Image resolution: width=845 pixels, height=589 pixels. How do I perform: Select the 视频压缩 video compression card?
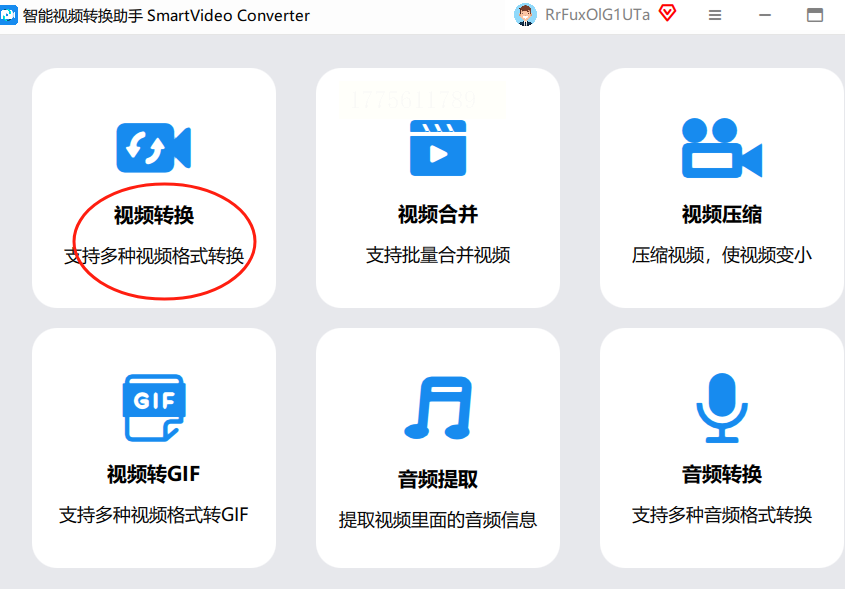coord(721,188)
